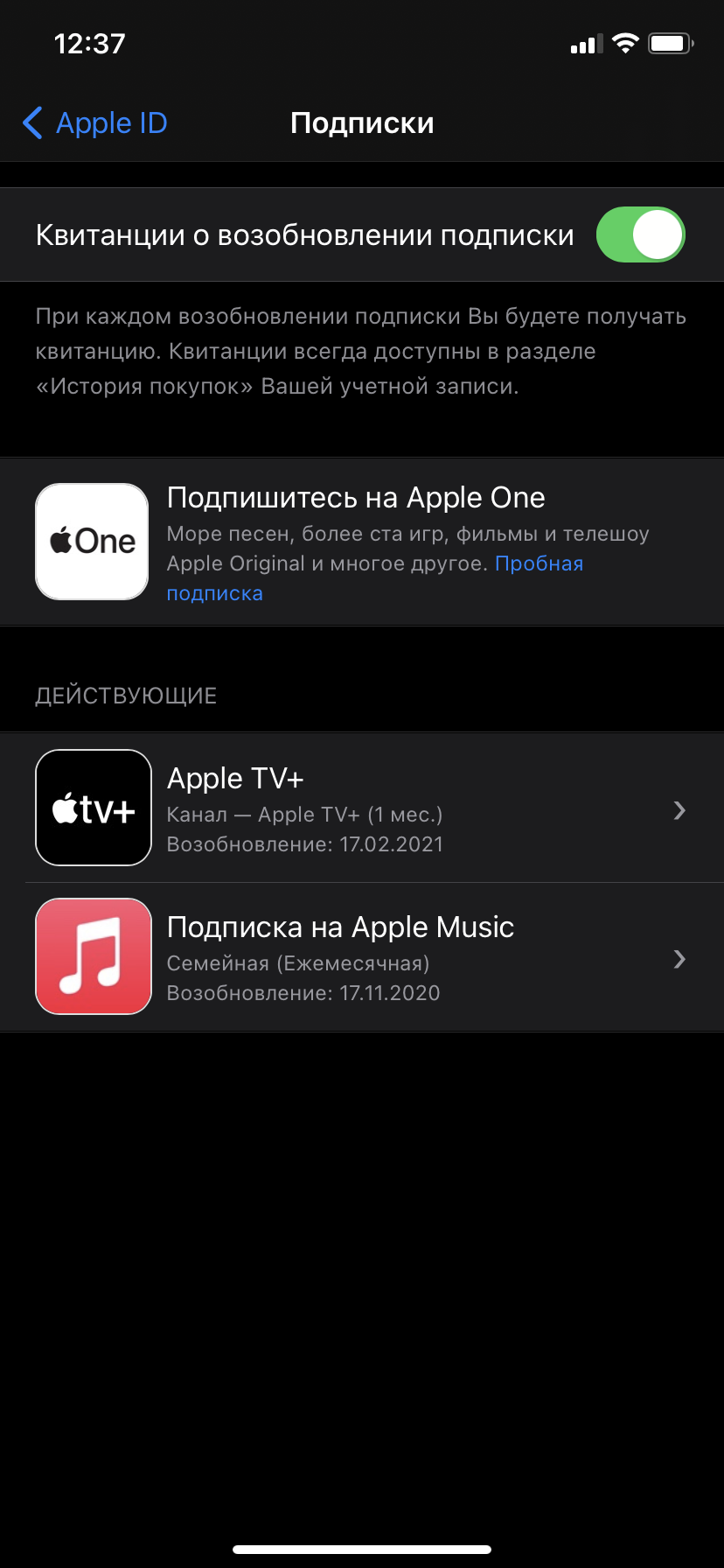Select the Подписки title
724x1568 pixels.
[x=362, y=123]
